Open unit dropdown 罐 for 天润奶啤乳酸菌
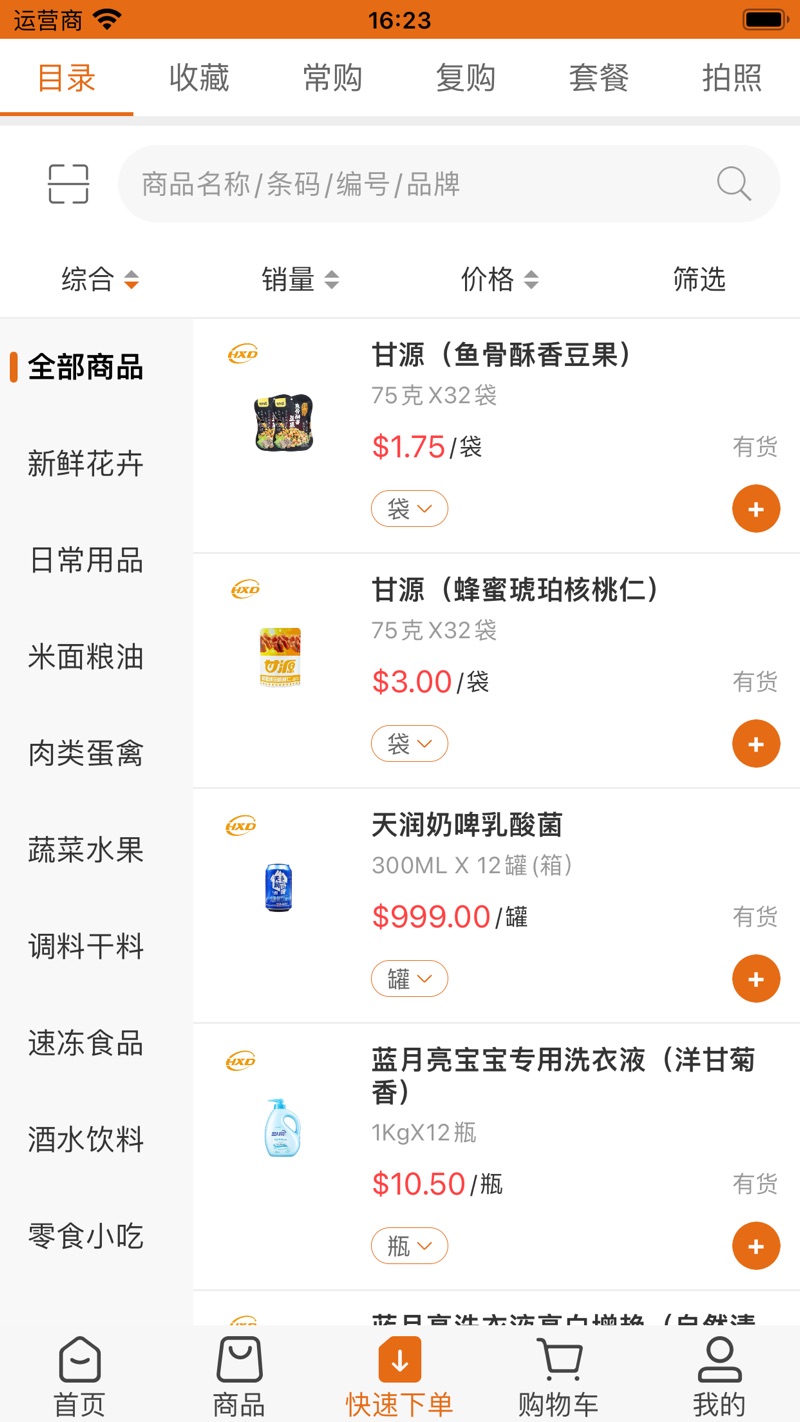This screenshot has height=1422, width=800. coord(409,978)
